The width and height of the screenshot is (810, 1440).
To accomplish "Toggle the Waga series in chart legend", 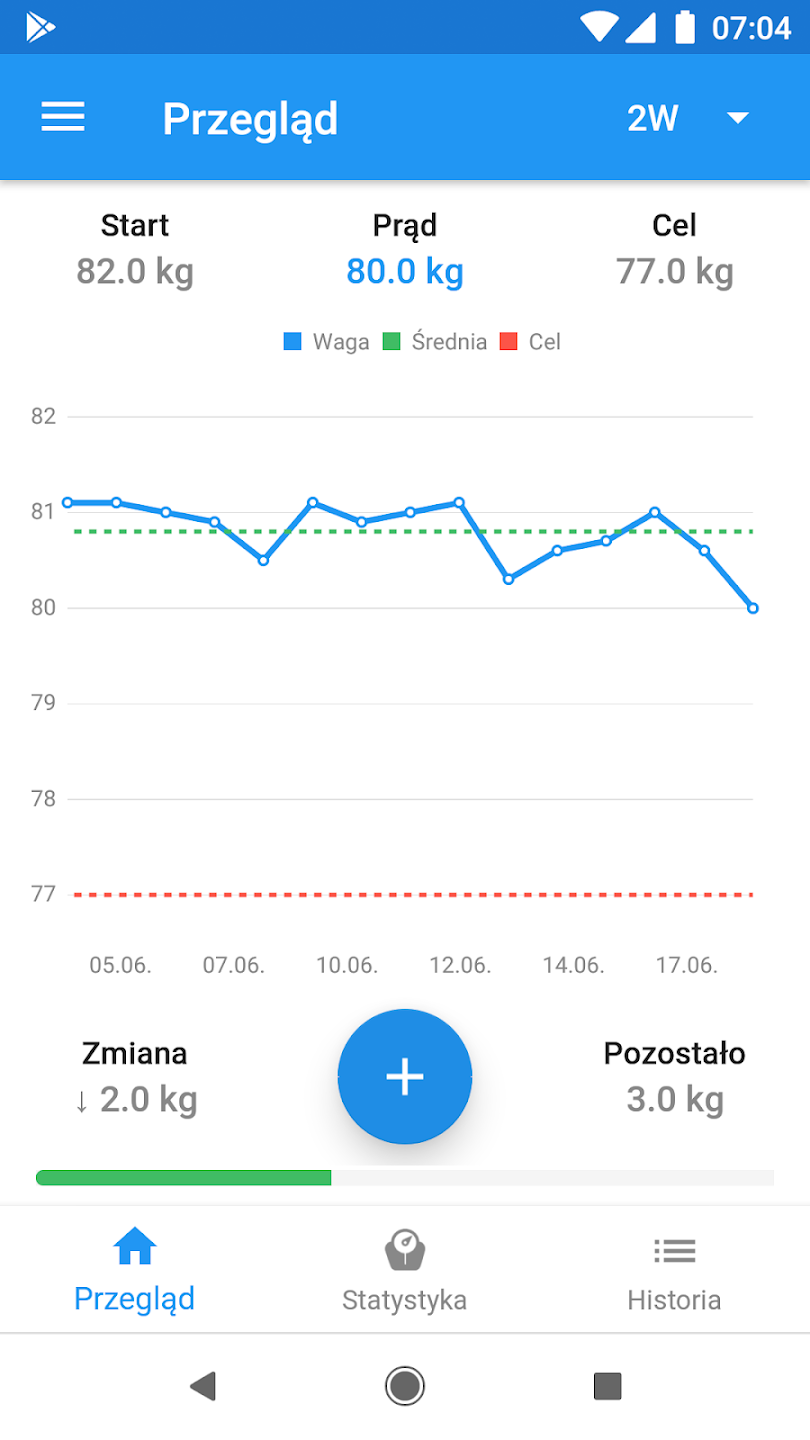I will point(326,342).
